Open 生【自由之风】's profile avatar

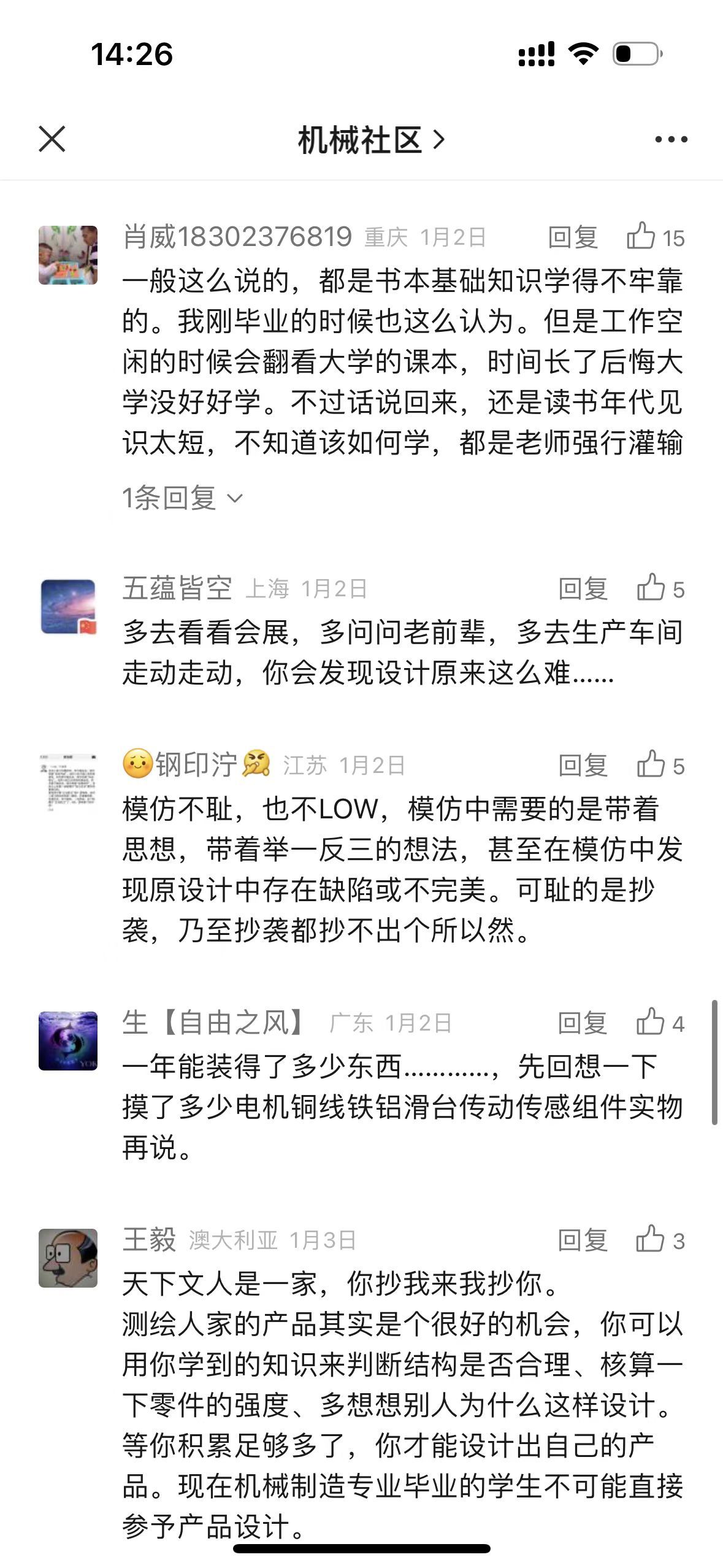tap(68, 1041)
